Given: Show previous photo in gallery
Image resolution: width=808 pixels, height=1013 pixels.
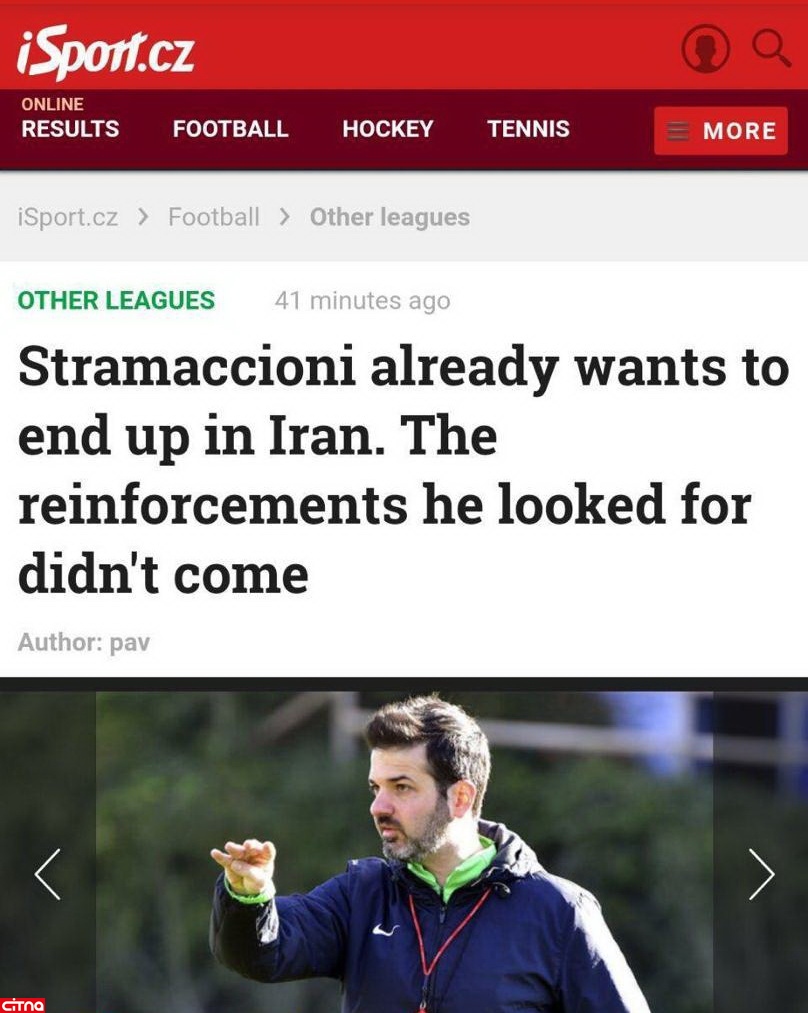Looking at the screenshot, I should 48,874.
